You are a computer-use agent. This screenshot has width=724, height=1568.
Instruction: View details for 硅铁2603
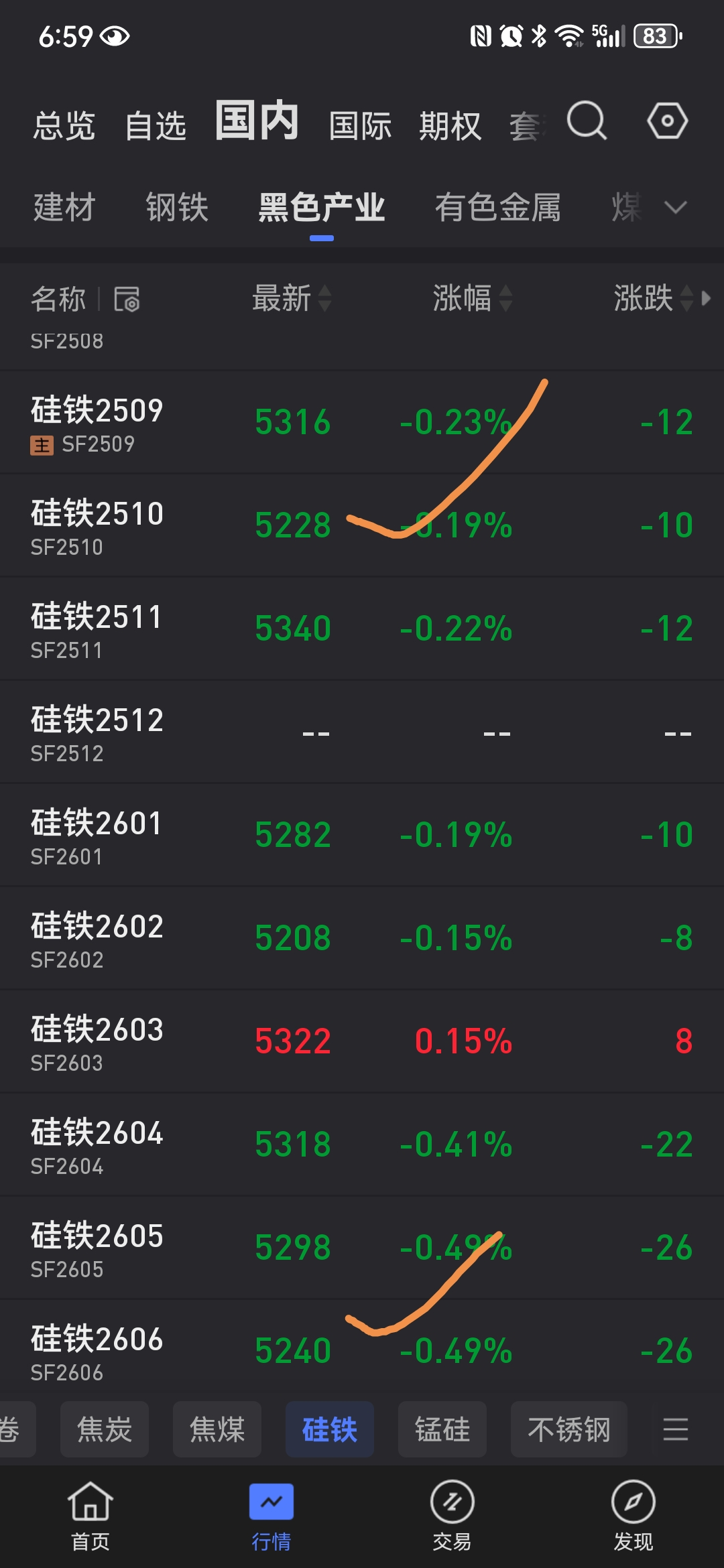point(97,1041)
